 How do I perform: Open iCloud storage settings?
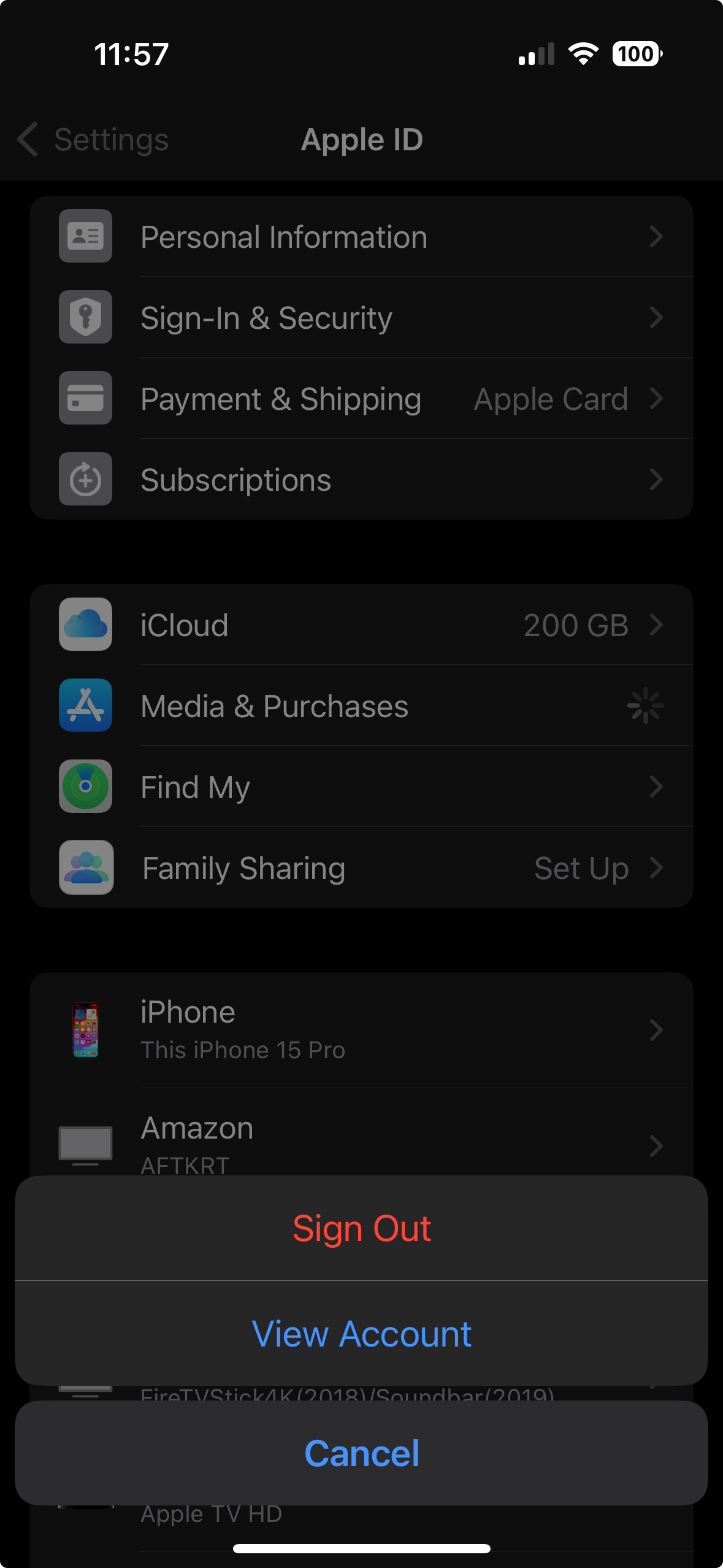point(361,625)
